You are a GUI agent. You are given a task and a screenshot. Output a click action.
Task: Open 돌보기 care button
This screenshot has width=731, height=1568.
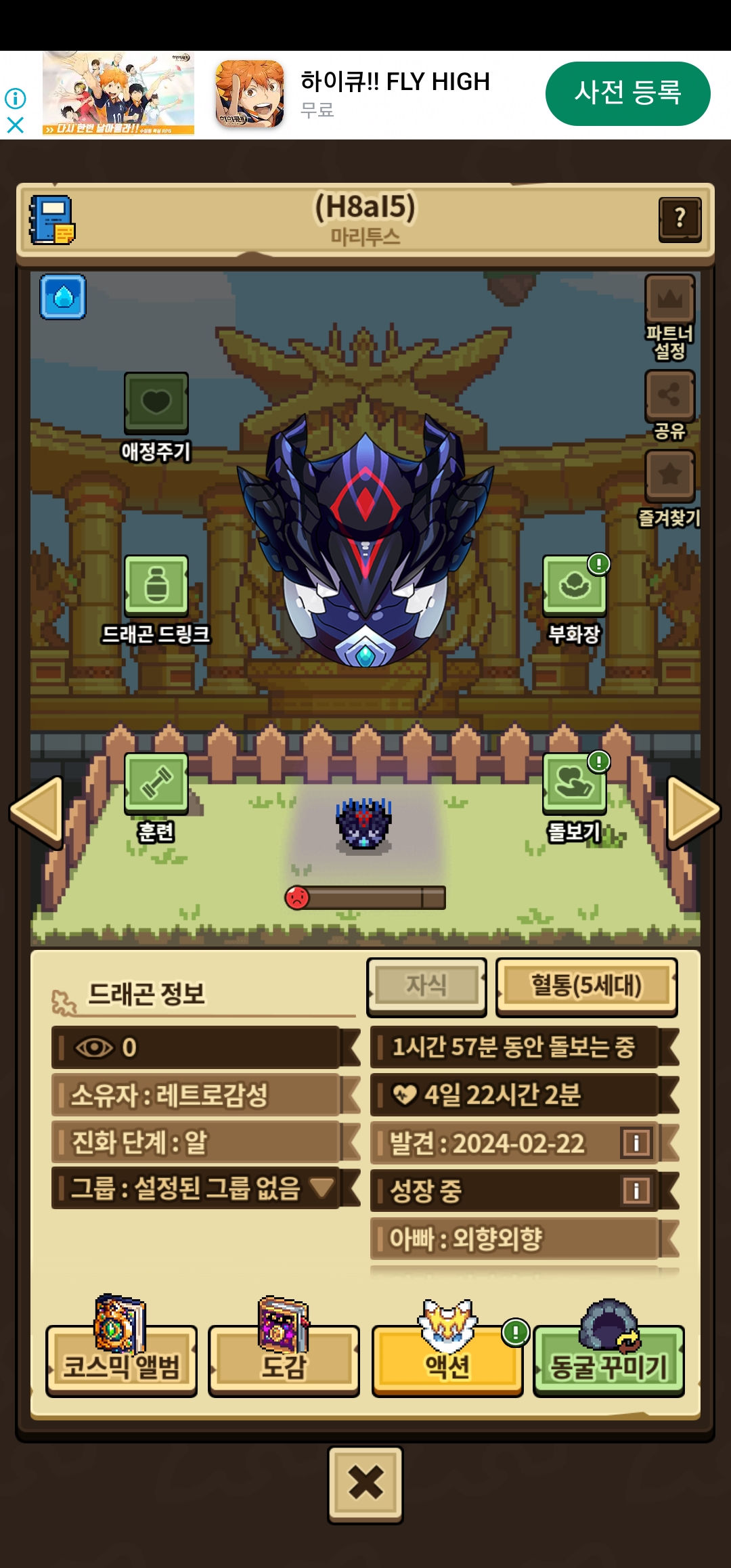(574, 783)
